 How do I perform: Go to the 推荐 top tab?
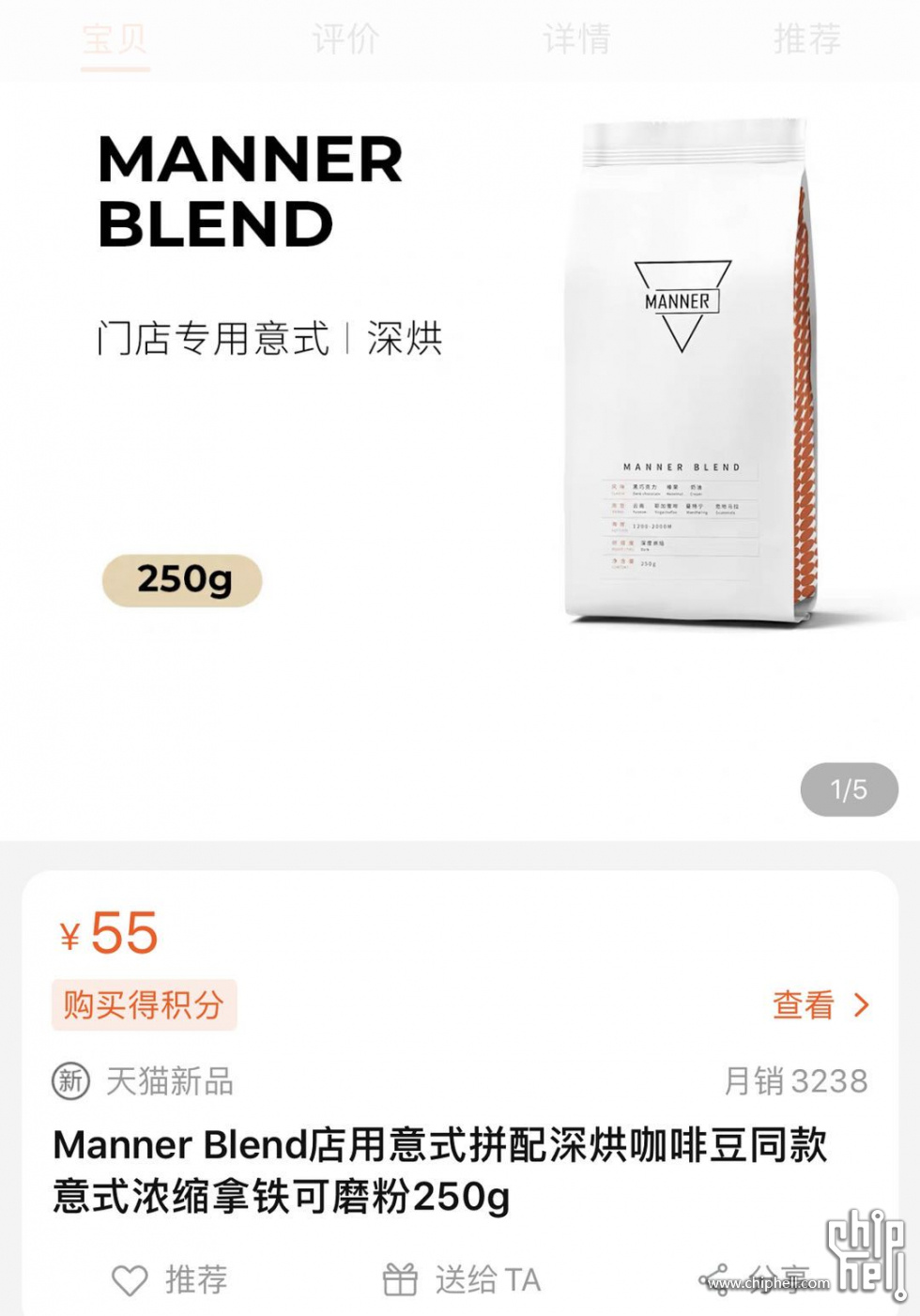pyautogui.click(x=806, y=39)
